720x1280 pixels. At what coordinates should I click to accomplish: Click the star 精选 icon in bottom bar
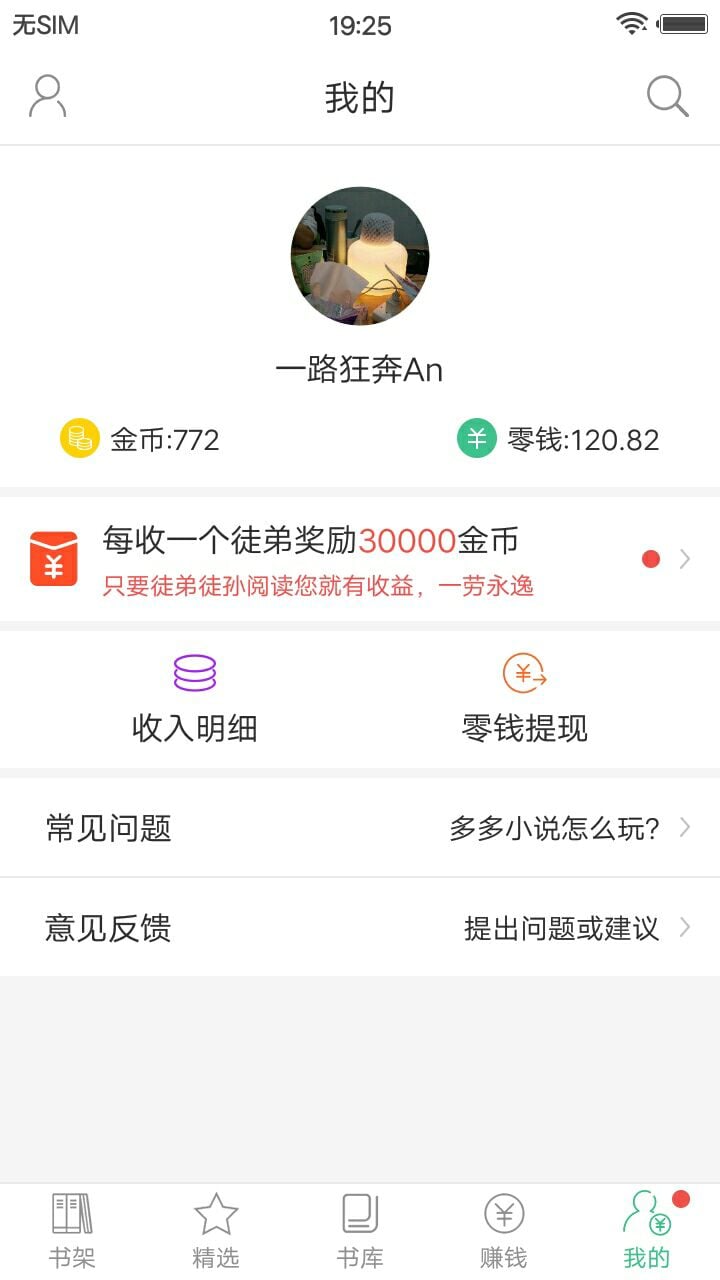[214, 1213]
